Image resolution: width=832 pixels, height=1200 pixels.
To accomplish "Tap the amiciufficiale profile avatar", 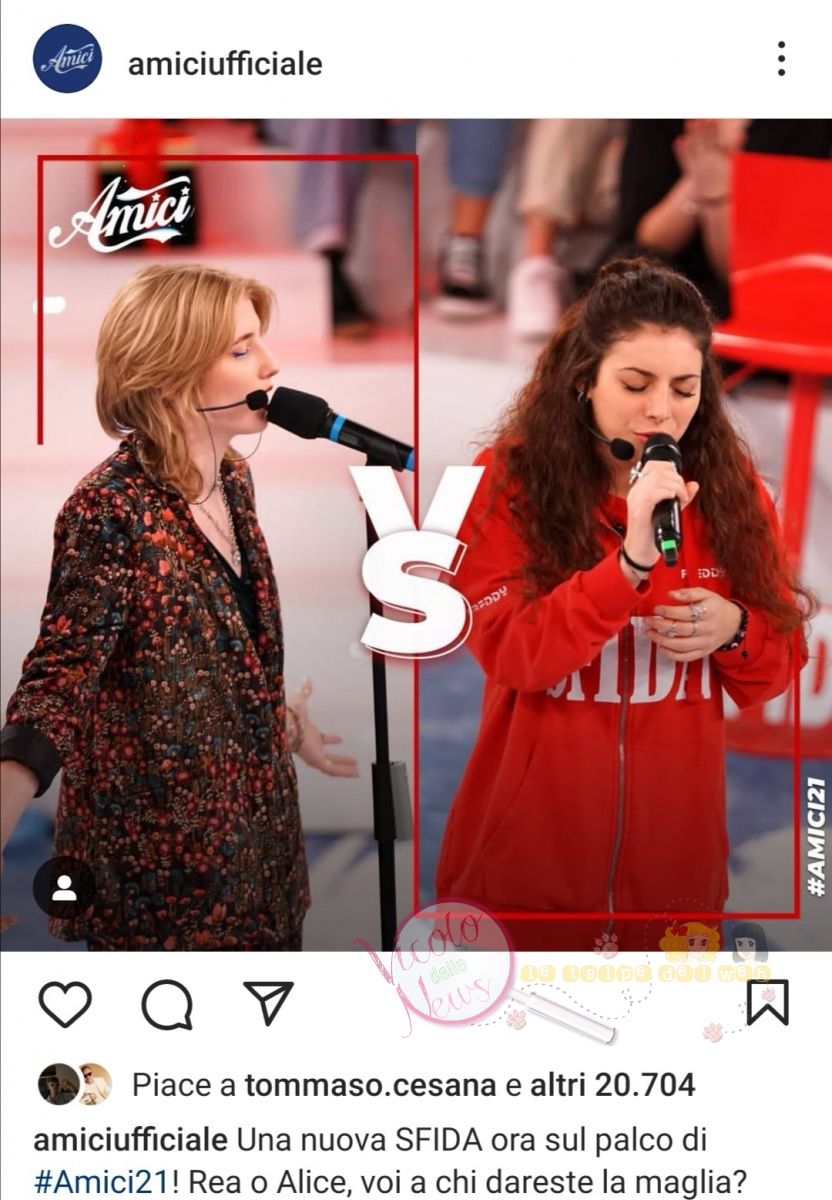I will [67, 59].
